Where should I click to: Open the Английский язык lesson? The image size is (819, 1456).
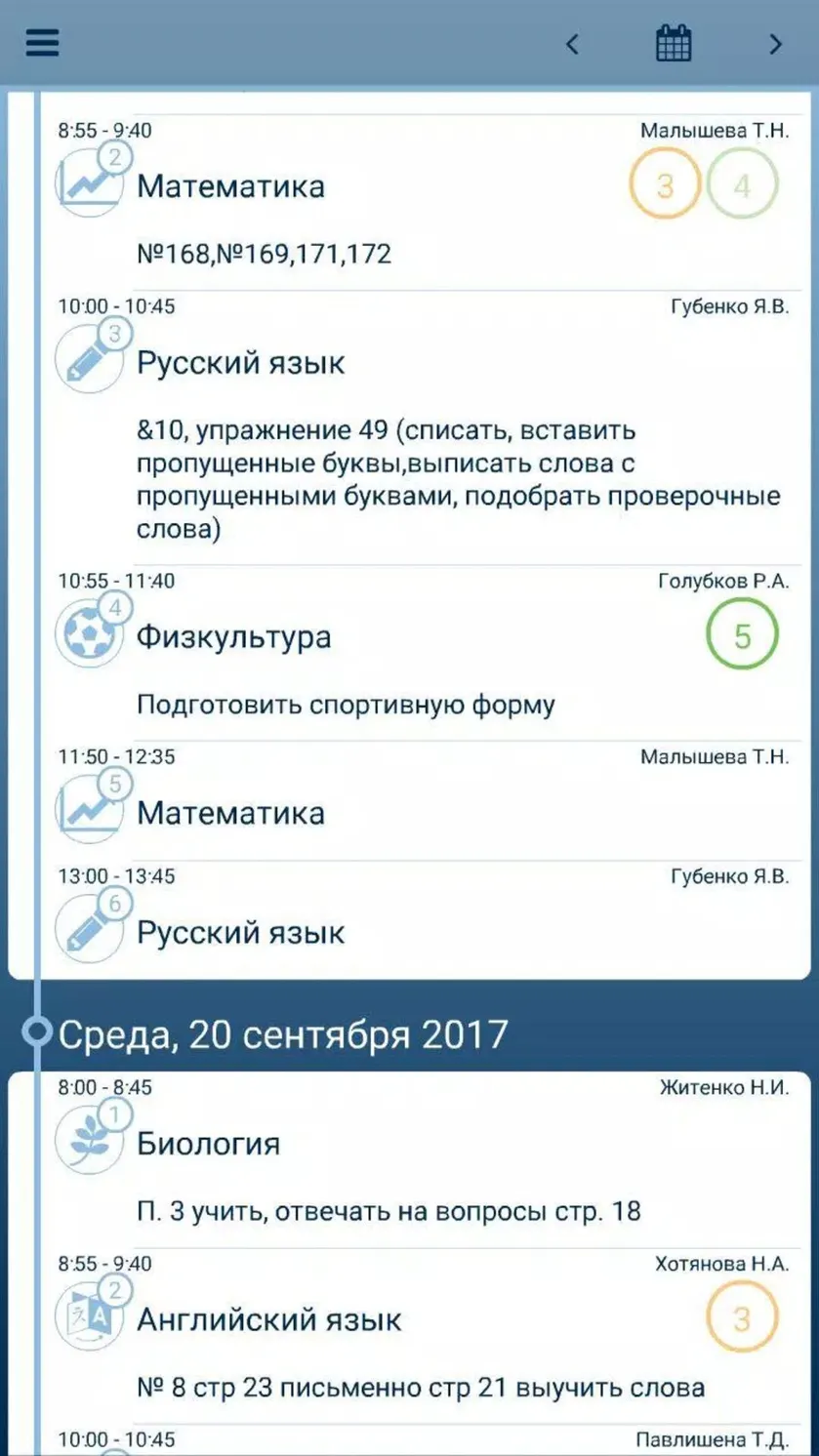[423, 1336]
